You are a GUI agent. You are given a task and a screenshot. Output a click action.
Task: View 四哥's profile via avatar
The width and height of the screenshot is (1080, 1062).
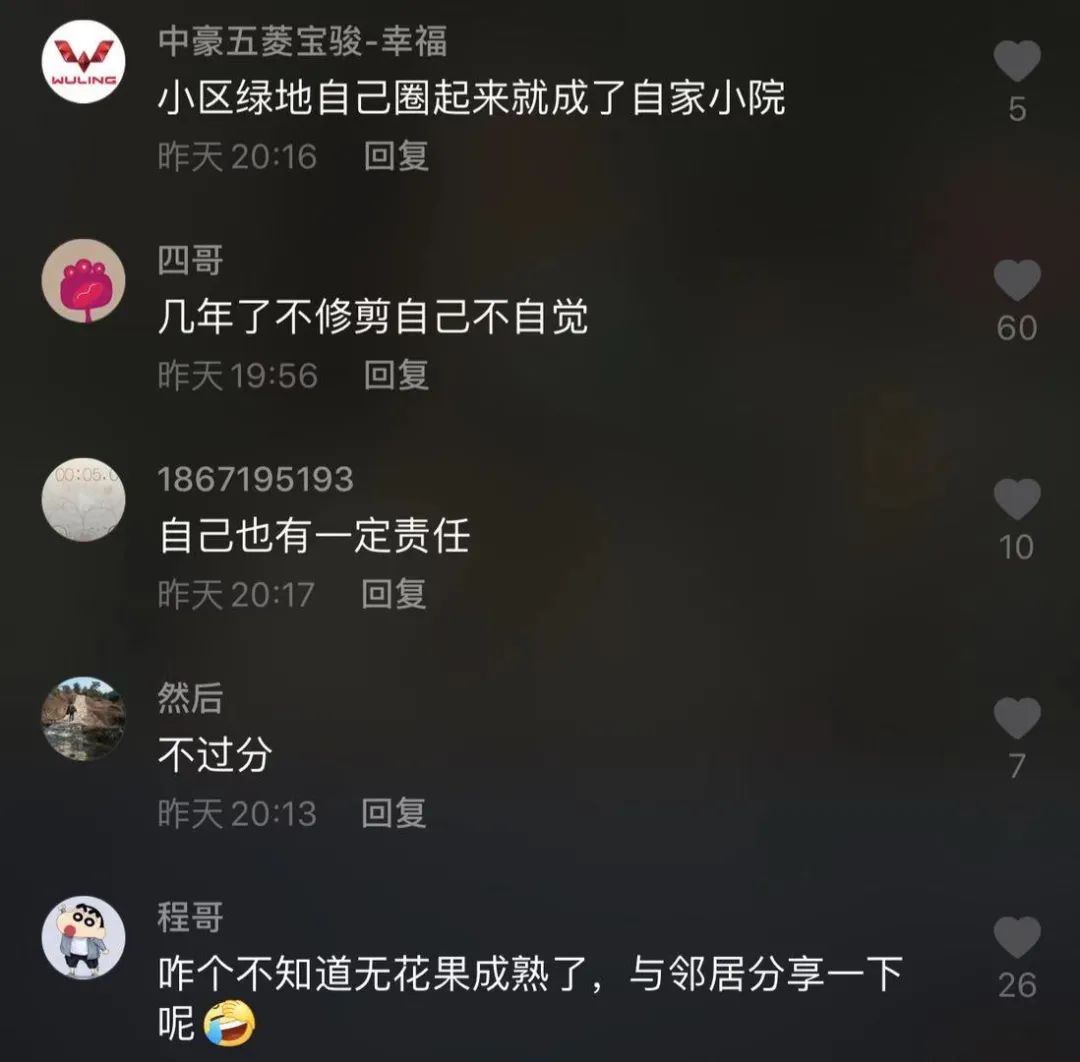click(83, 281)
